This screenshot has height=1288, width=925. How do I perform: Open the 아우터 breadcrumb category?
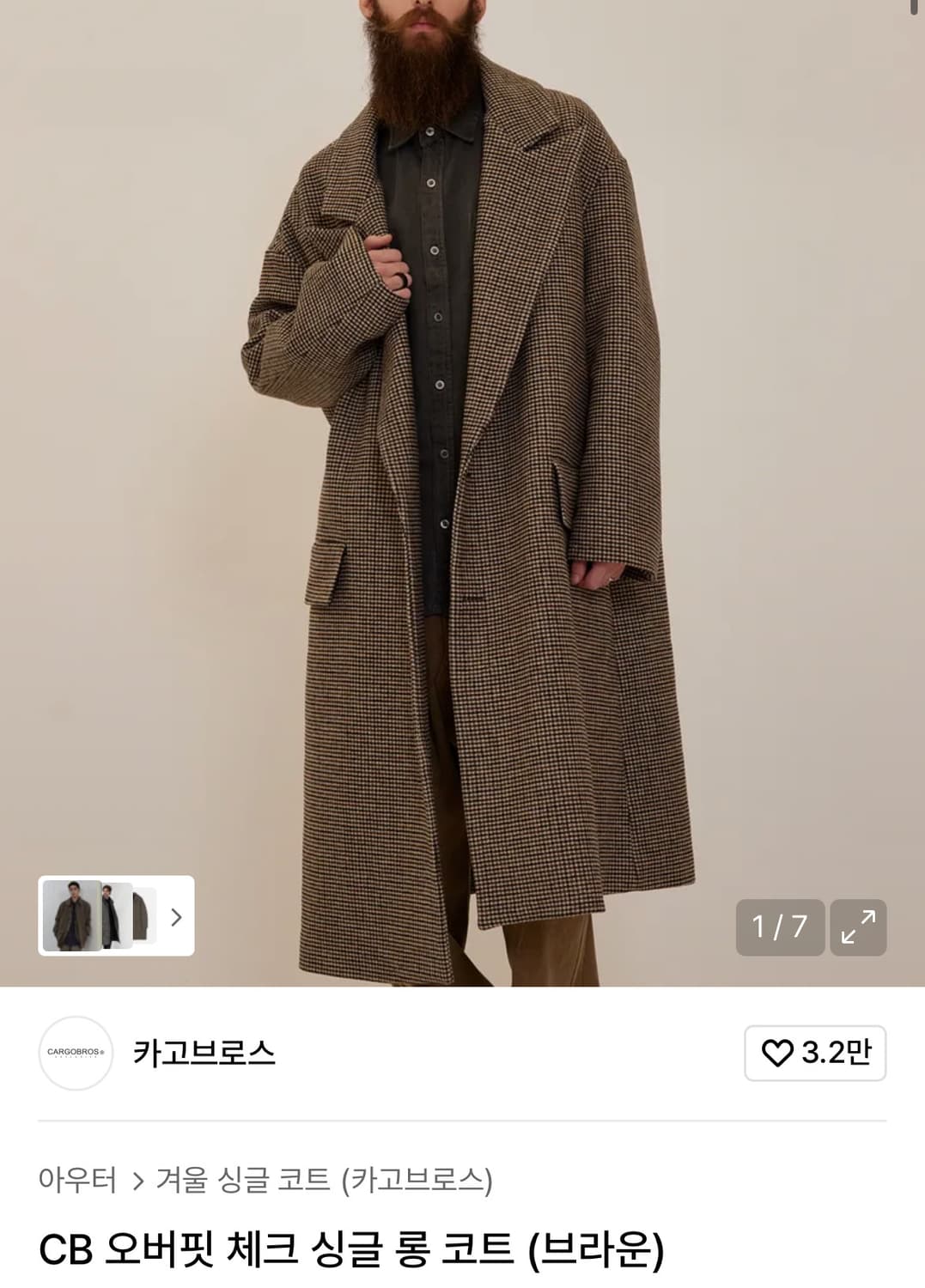(x=78, y=1180)
